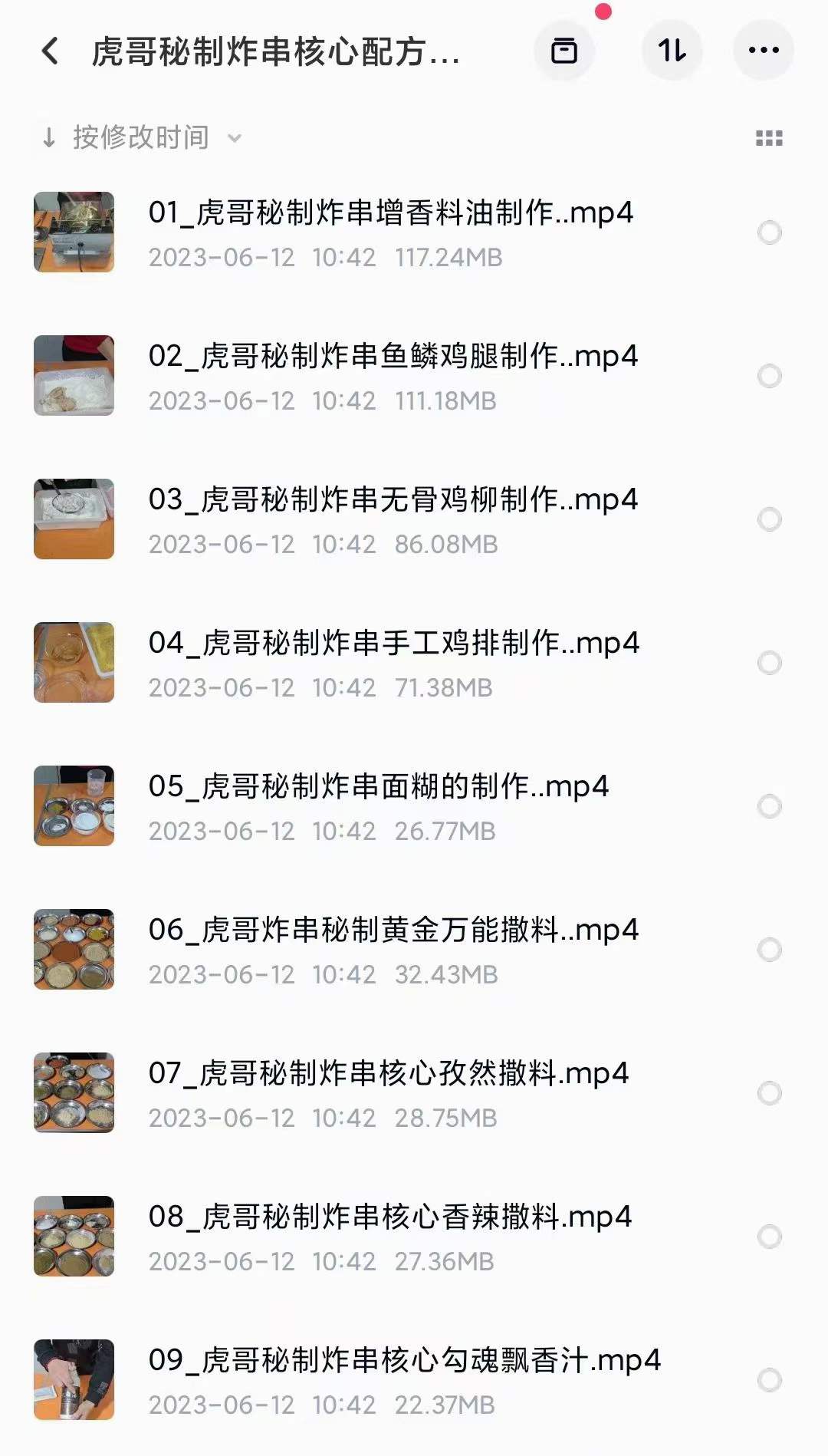The height and width of the screenshot is (1456, 828).
Task: Tap the thumbnail of file 02
Action: click(74, 375)
